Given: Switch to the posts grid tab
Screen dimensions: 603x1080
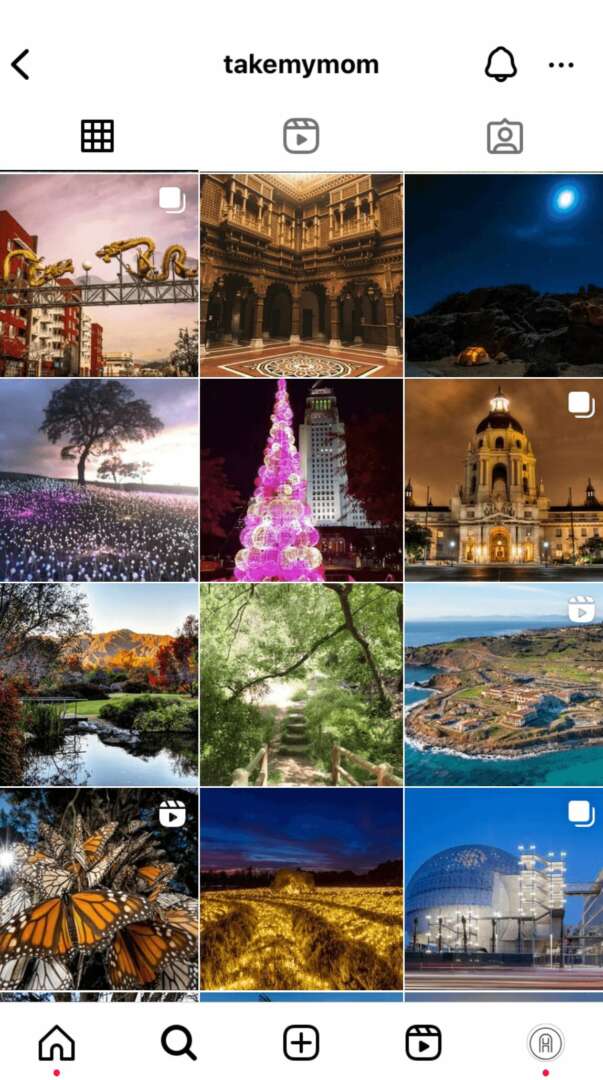Looking at the screenshot, I should 97,136.
